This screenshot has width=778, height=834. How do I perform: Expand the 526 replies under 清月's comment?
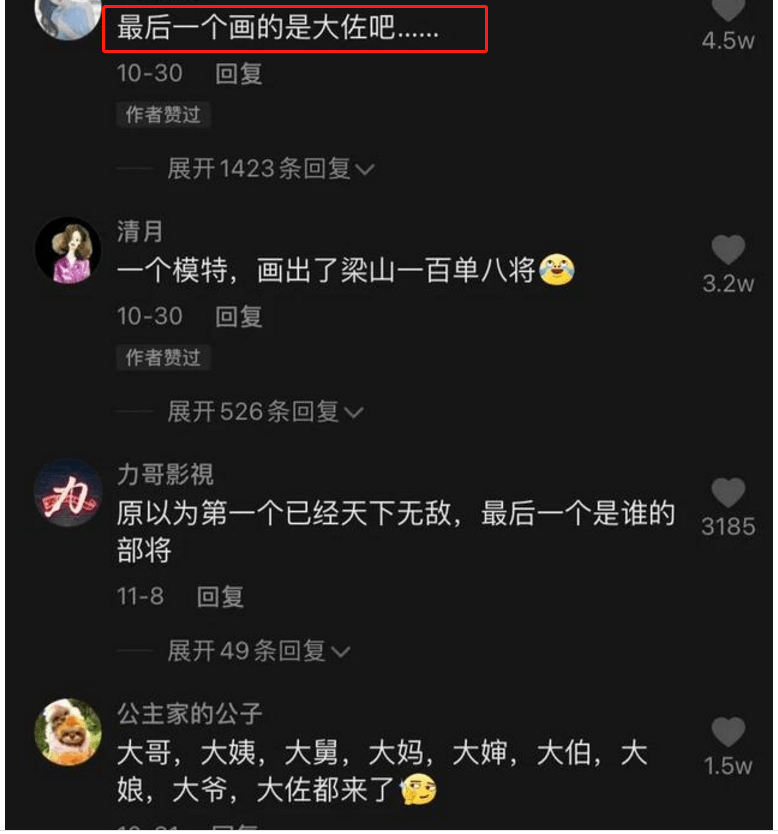click(x=265, y=411)
